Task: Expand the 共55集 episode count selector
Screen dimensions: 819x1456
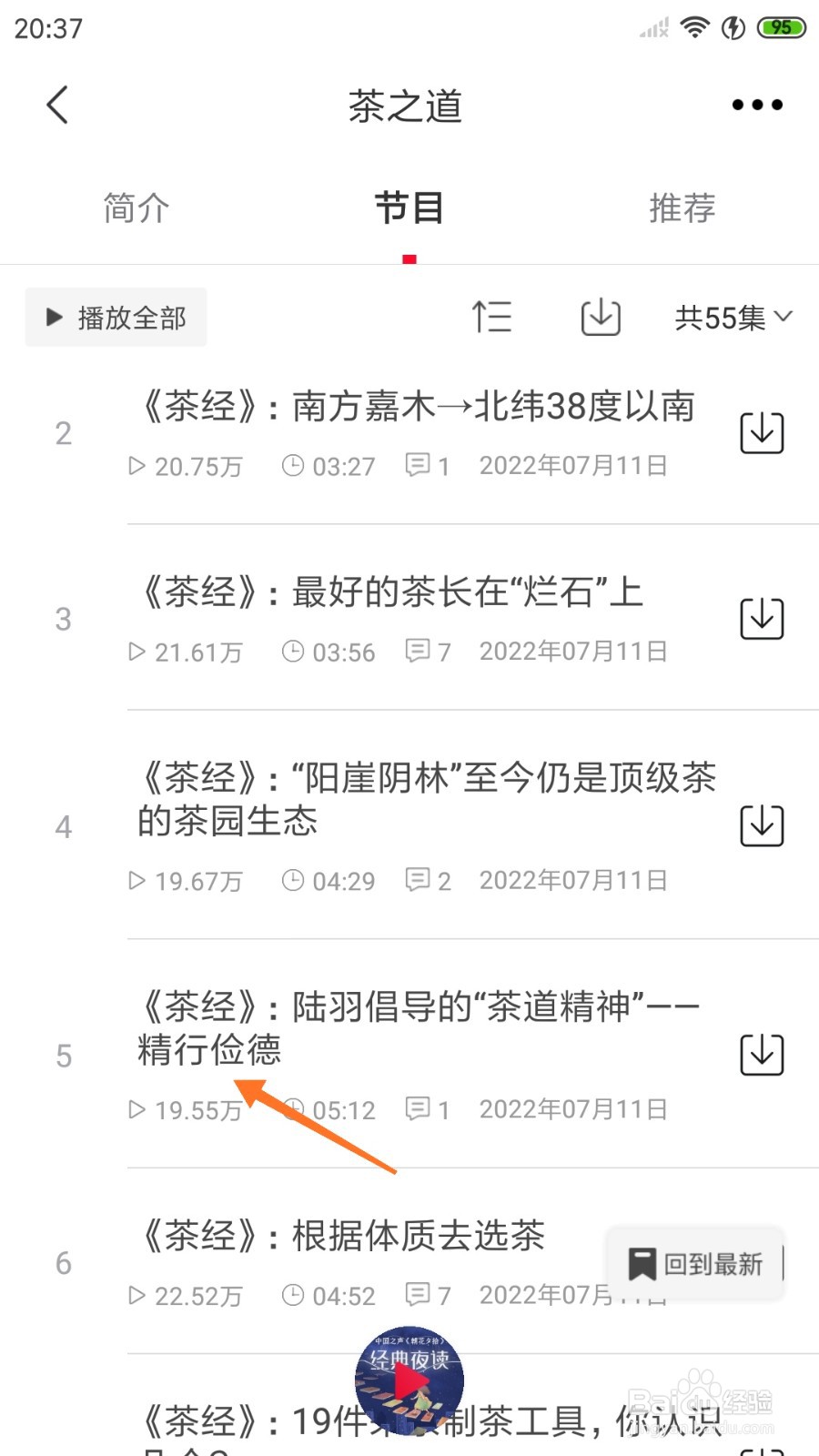Action: tap(733, 318)
